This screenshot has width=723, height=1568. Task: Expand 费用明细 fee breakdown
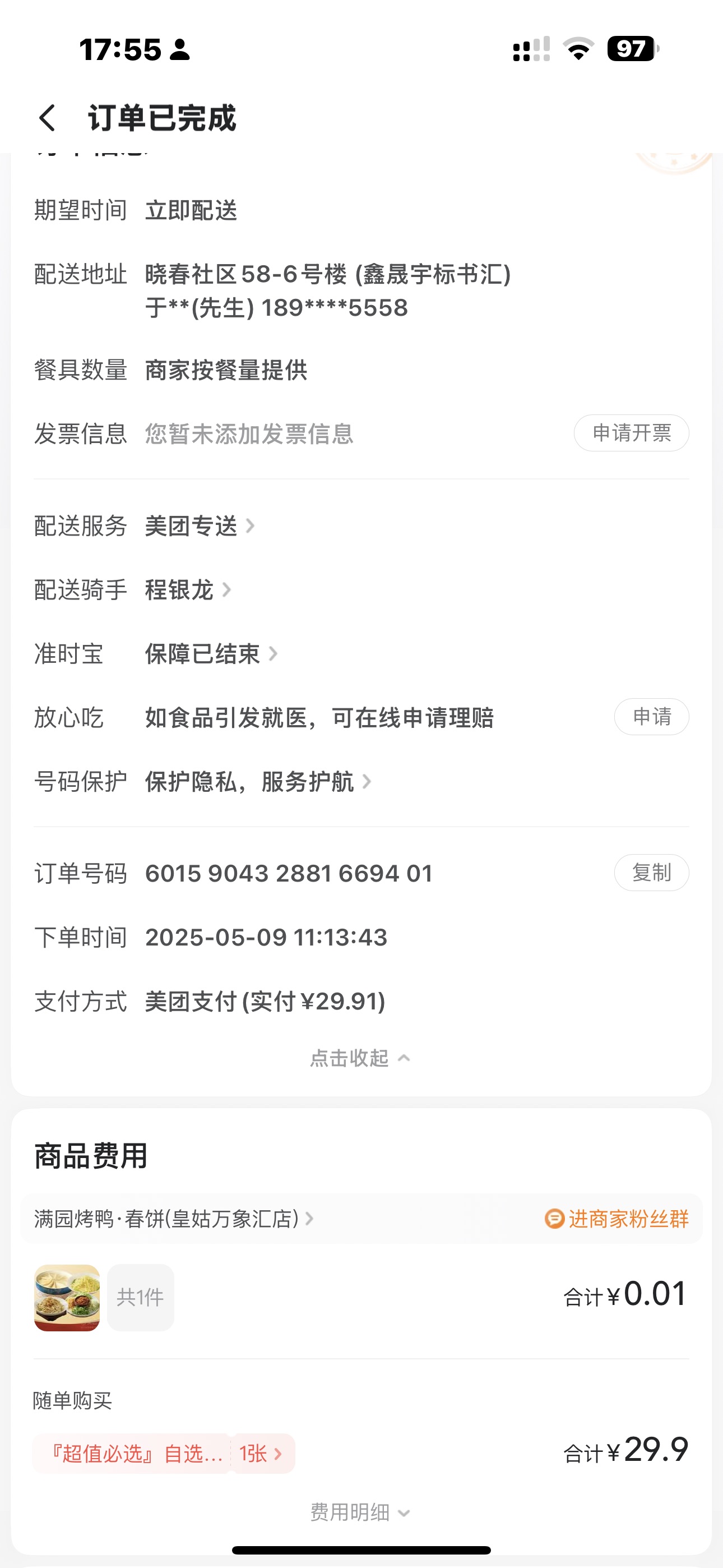pos(360,1512)
